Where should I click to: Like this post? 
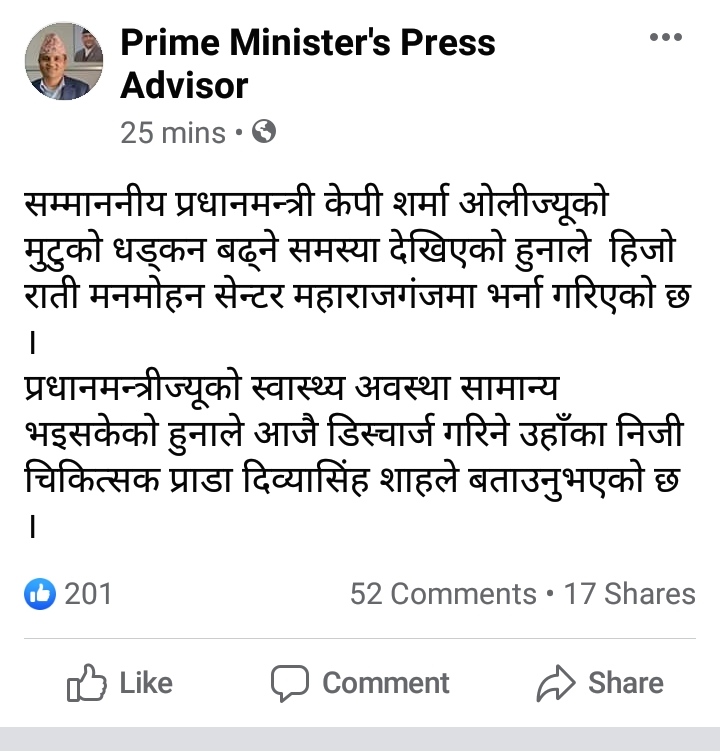[120, 683]
